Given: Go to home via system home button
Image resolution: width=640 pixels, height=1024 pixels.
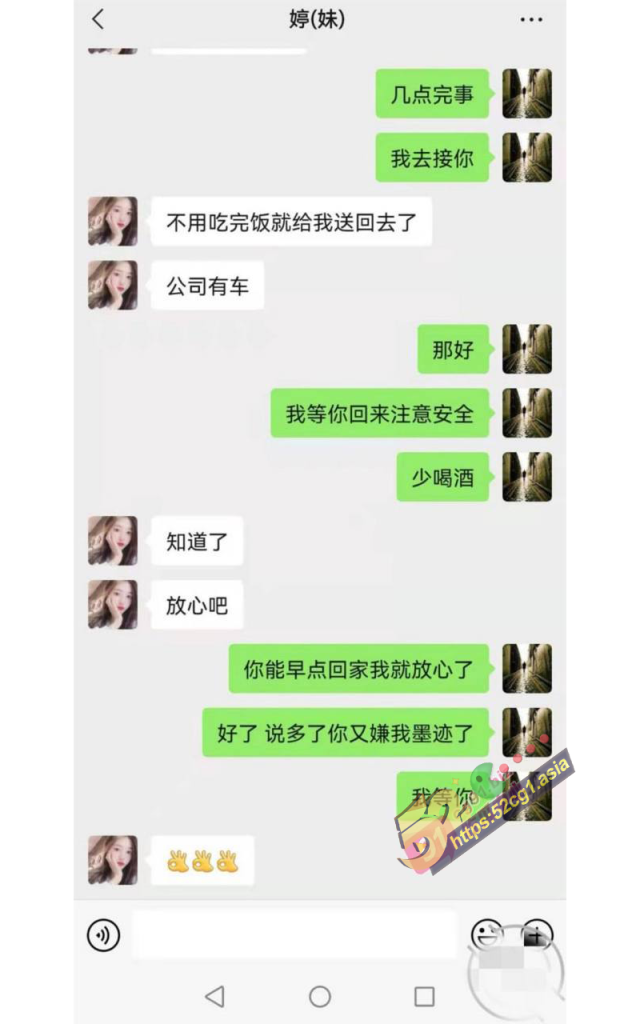Looking at the screenshot, I should coord(320,996).
